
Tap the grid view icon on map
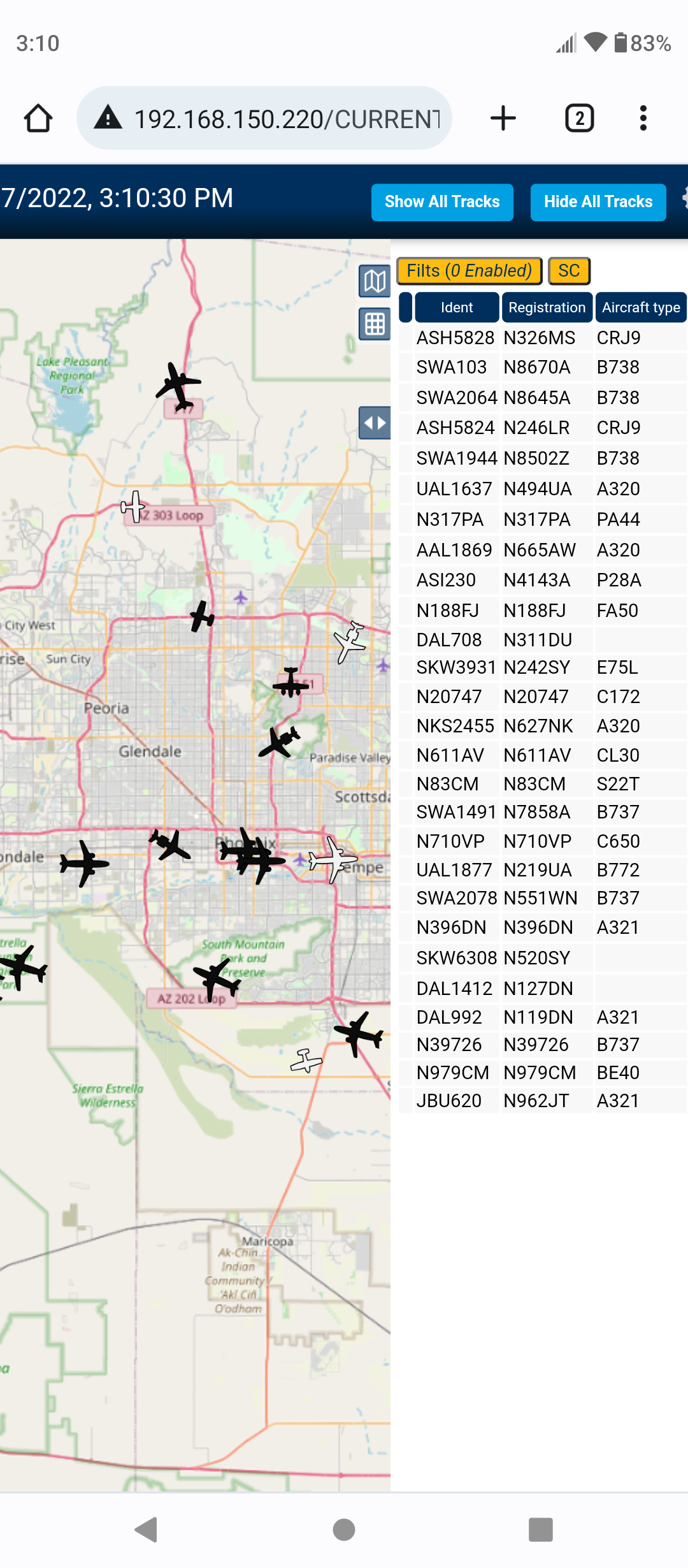coord(375,324)
